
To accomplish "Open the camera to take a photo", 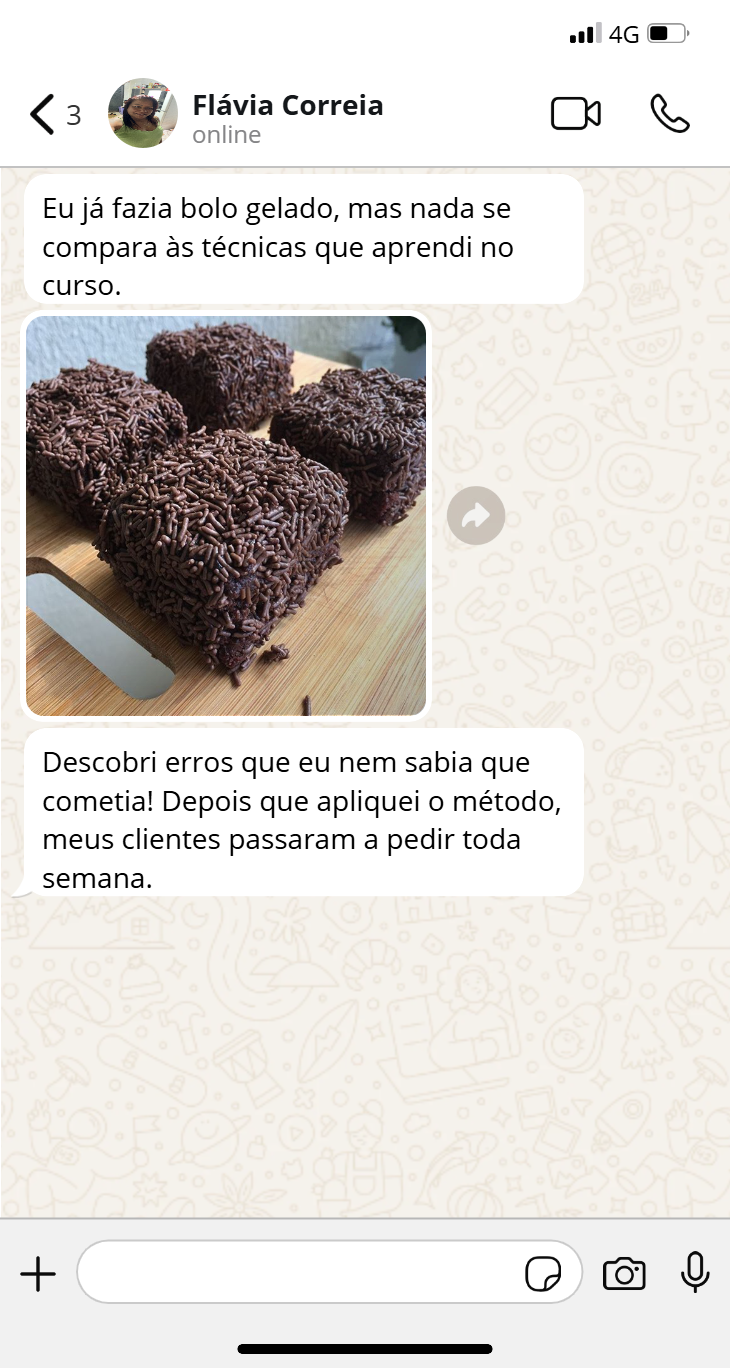I will point(624,1274).
